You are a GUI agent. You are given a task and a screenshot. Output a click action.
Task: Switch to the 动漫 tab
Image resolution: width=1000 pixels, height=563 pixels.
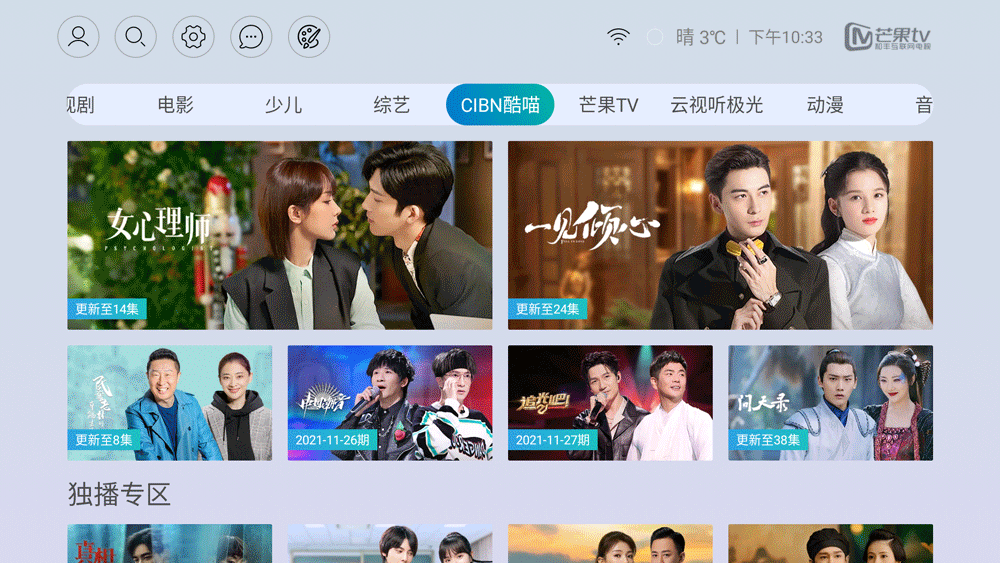point(825,105)
